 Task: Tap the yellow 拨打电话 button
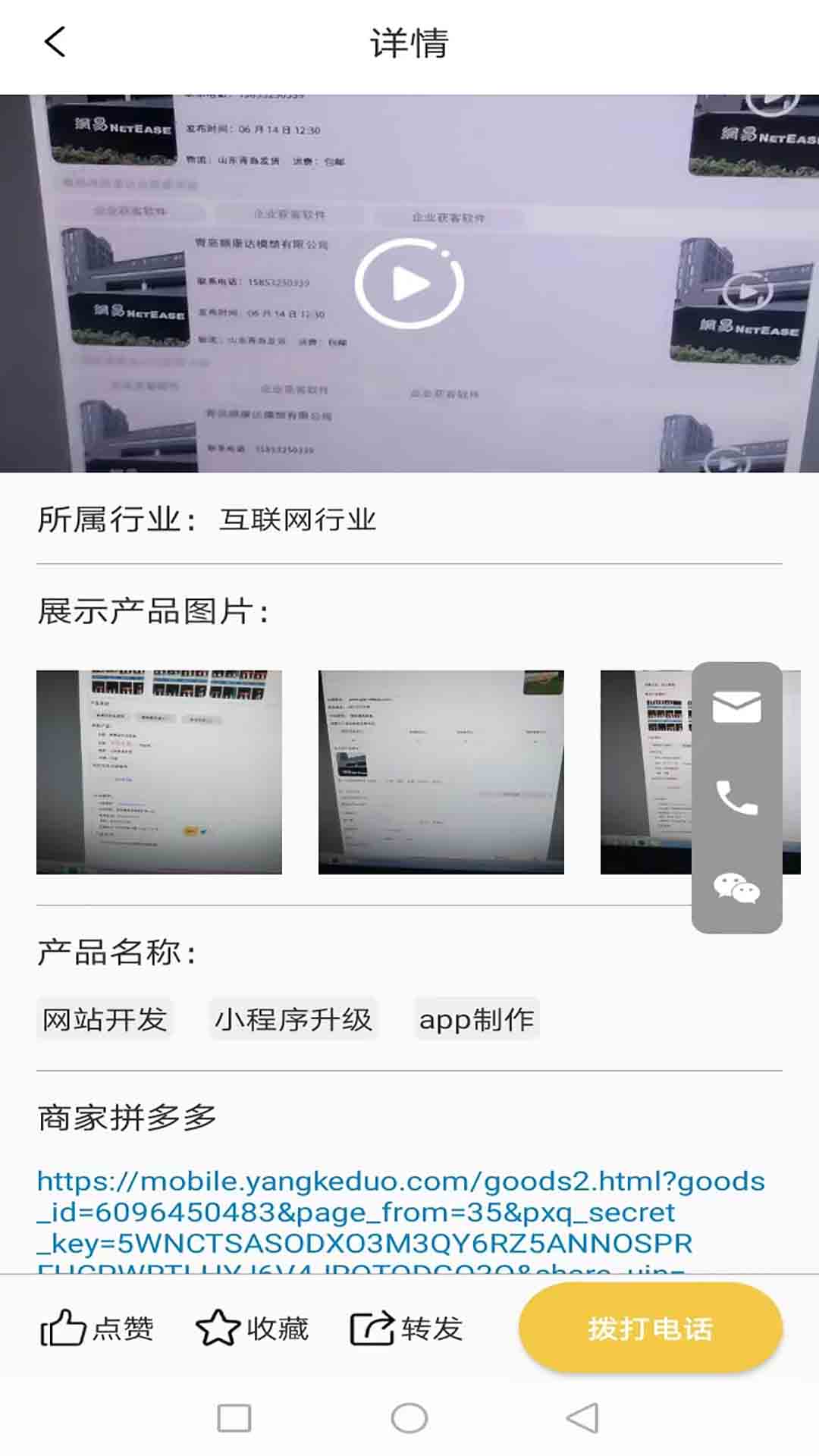click(650, 1329)
